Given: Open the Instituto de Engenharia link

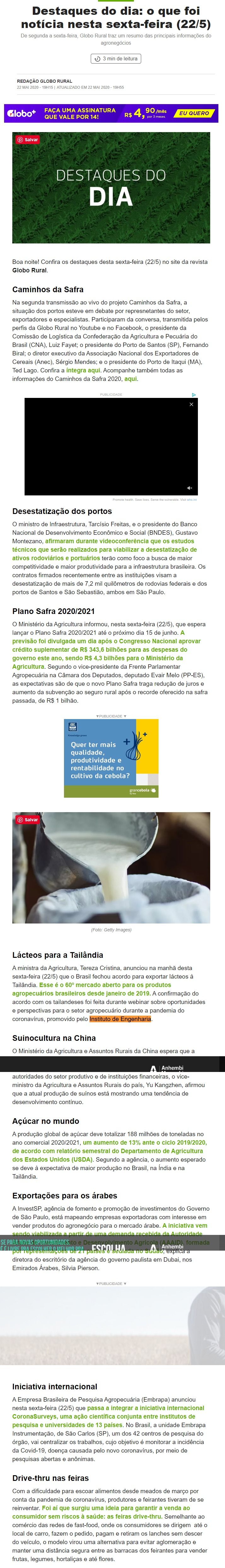Looking at the screenshot, I should point(120,1018).
